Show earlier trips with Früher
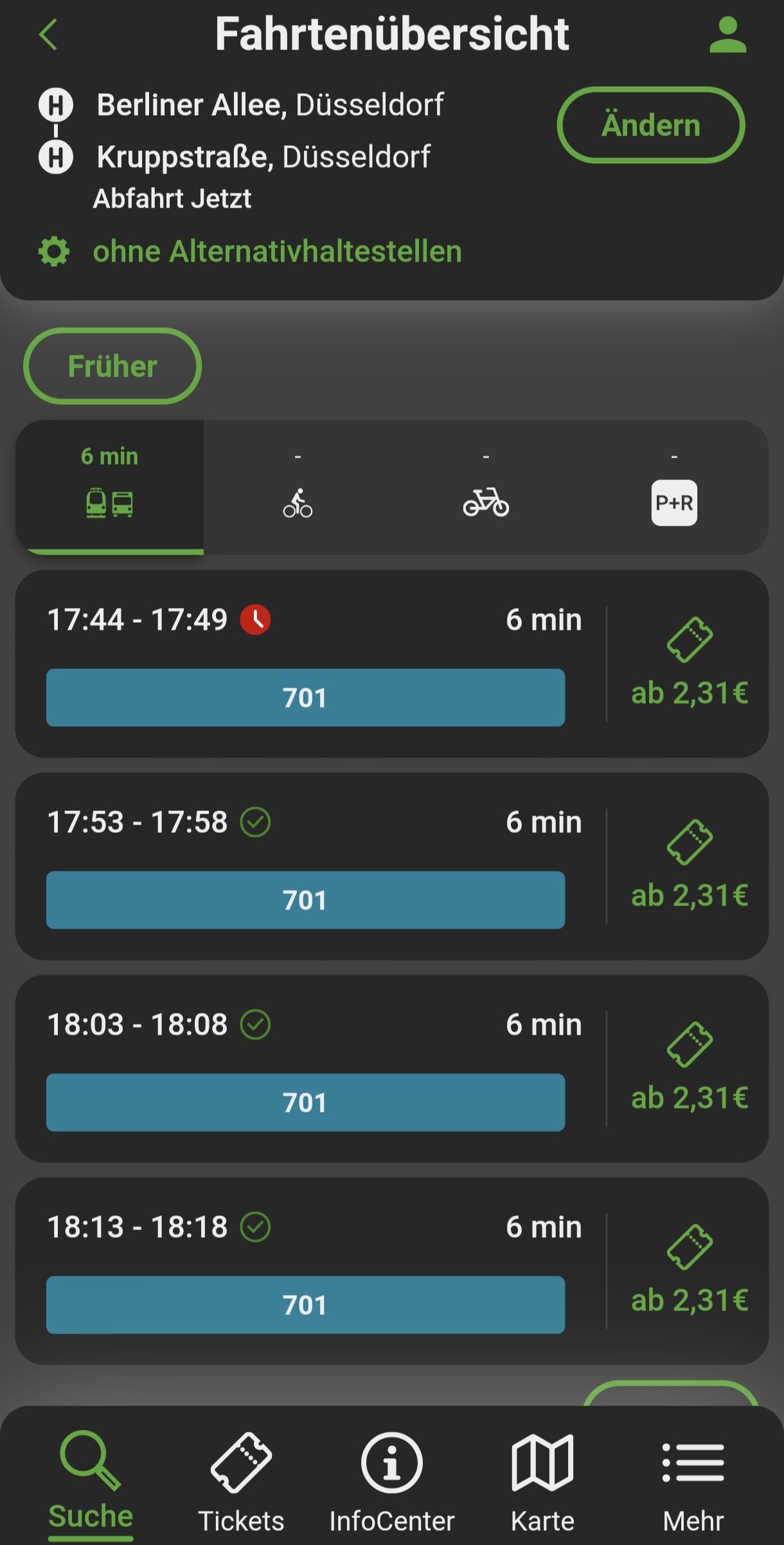Image resolution: width=784 pixels, height=1545 pixels. click(x=112, y=366)
